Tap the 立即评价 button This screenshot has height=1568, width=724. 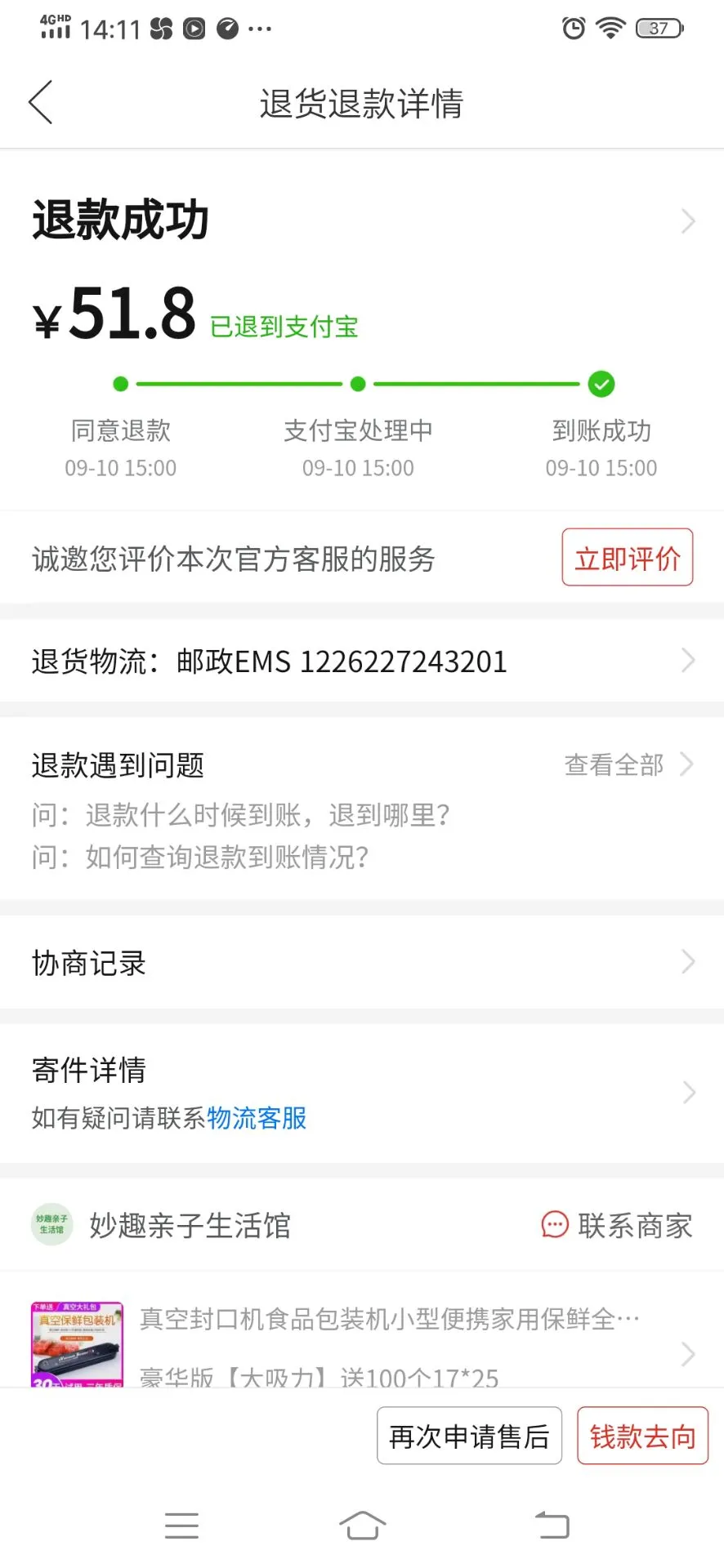(x=627, y=558)
